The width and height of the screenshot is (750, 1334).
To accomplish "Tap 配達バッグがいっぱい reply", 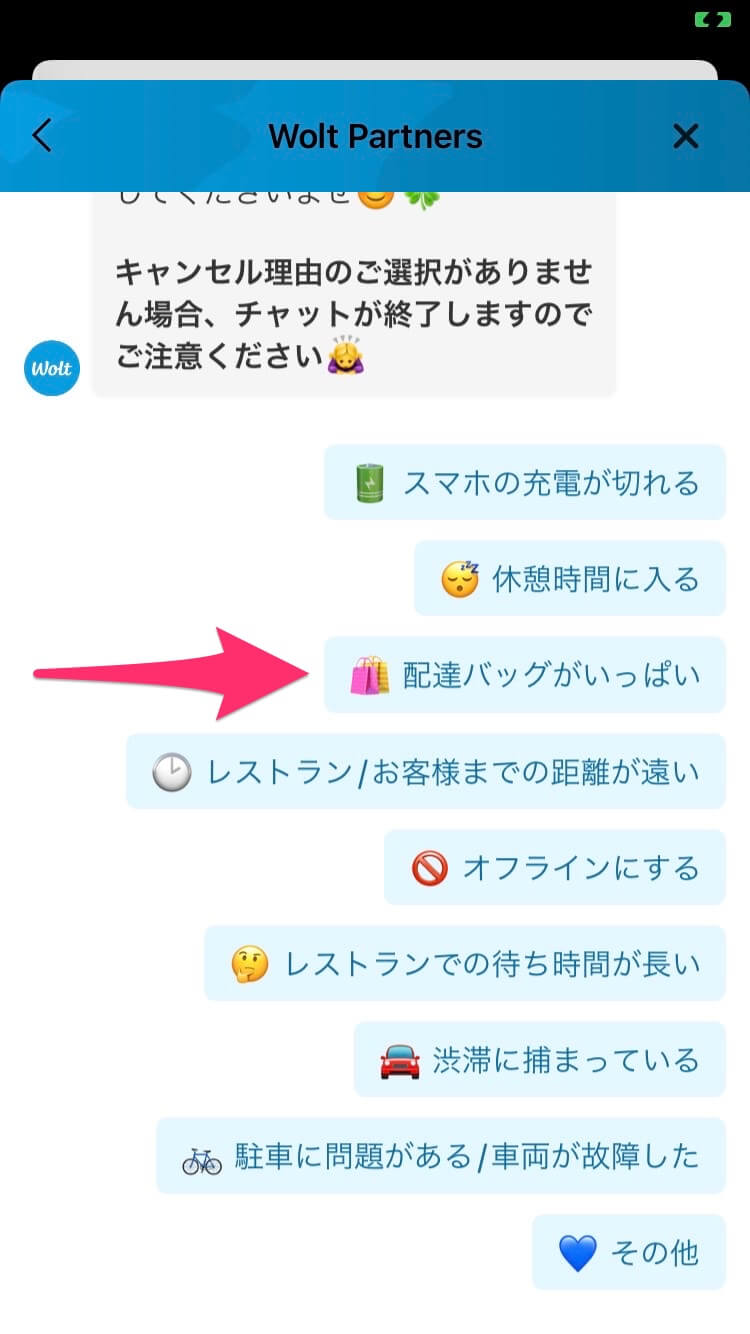I will pyautogui.click(x=525, y=675).
